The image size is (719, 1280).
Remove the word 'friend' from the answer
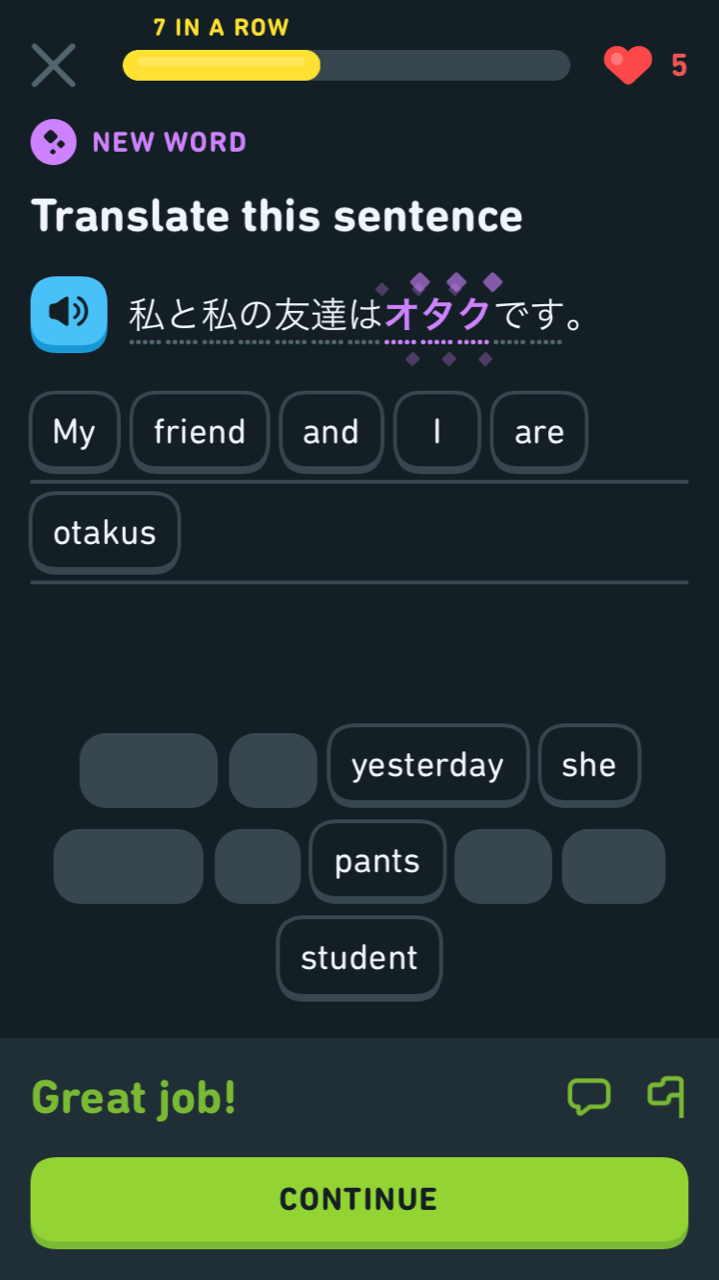[200, 432]
